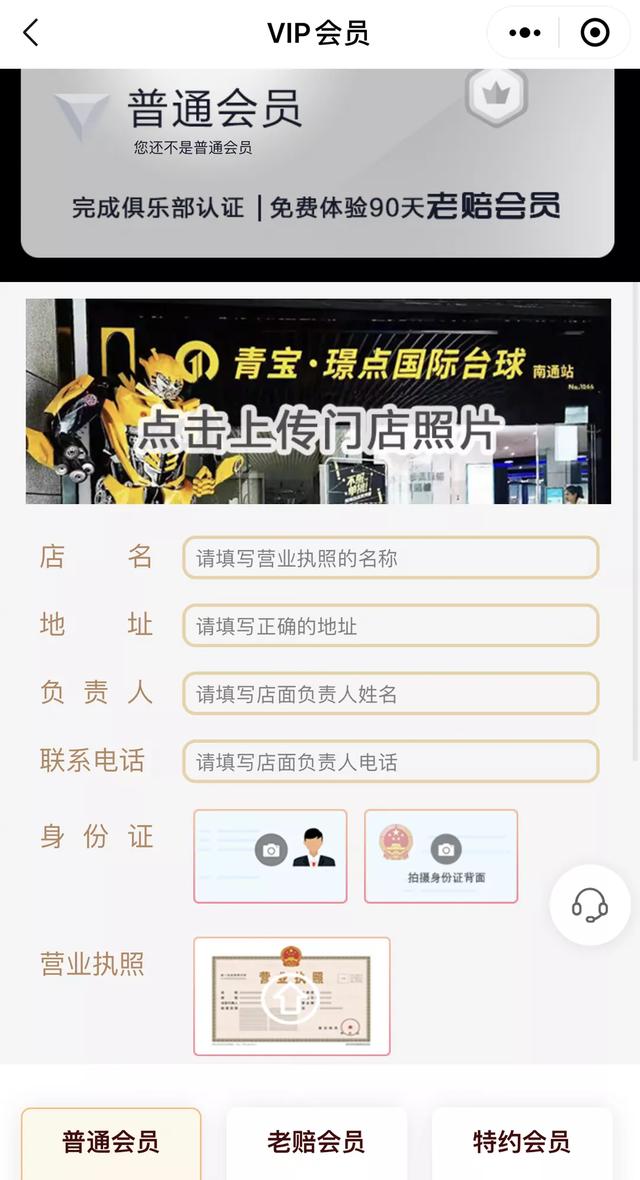Screen dimensions: 640x1180
Task: Close the mini program with the circle icon
Action: click(595, 33)
